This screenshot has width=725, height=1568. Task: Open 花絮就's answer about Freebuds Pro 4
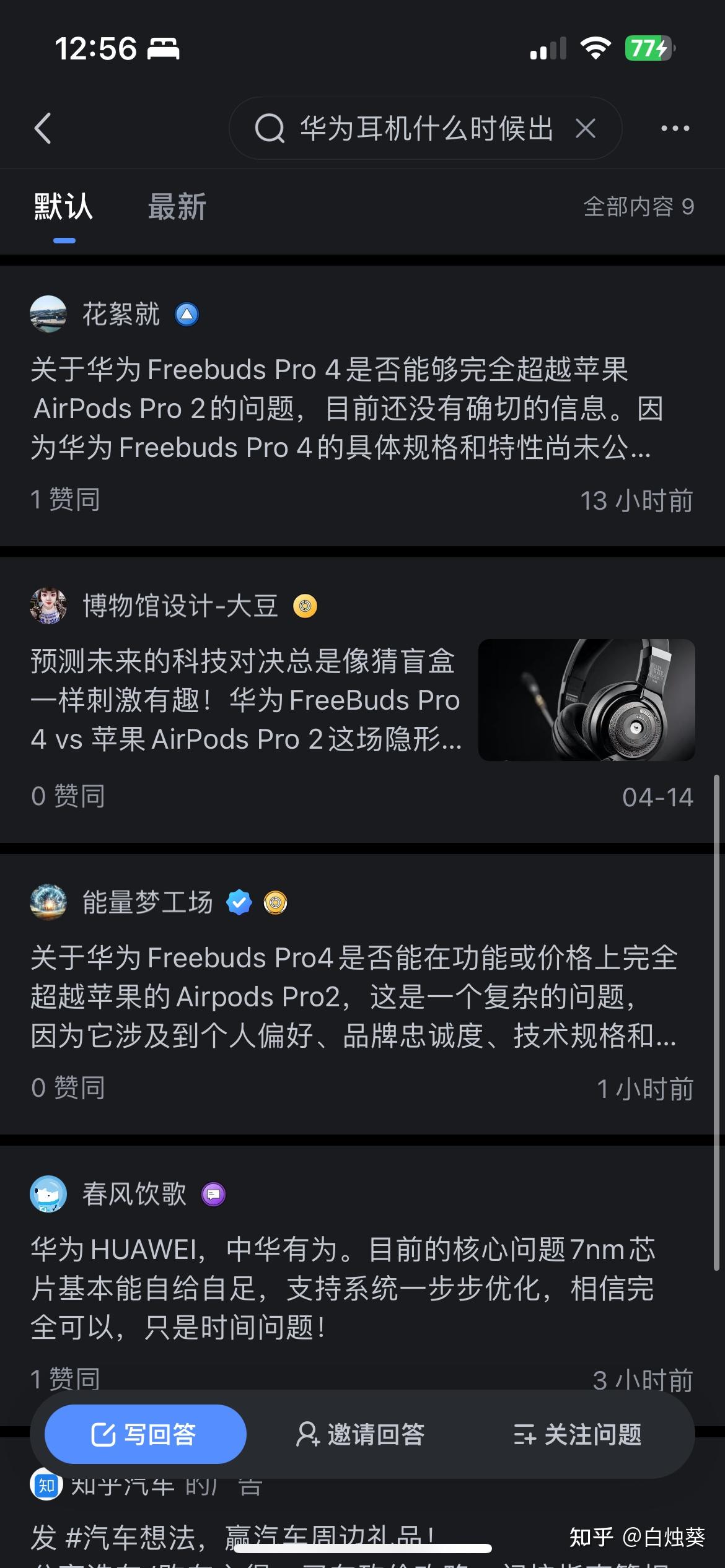point(347,409)
